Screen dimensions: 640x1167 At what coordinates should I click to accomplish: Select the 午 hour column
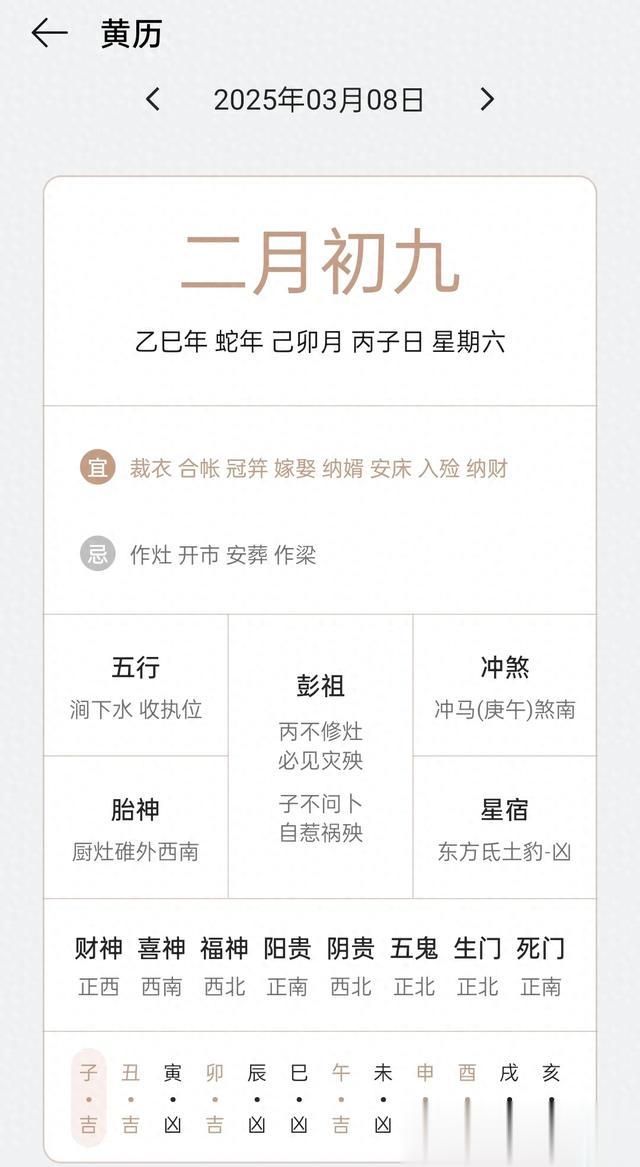tap(341, 1098)
